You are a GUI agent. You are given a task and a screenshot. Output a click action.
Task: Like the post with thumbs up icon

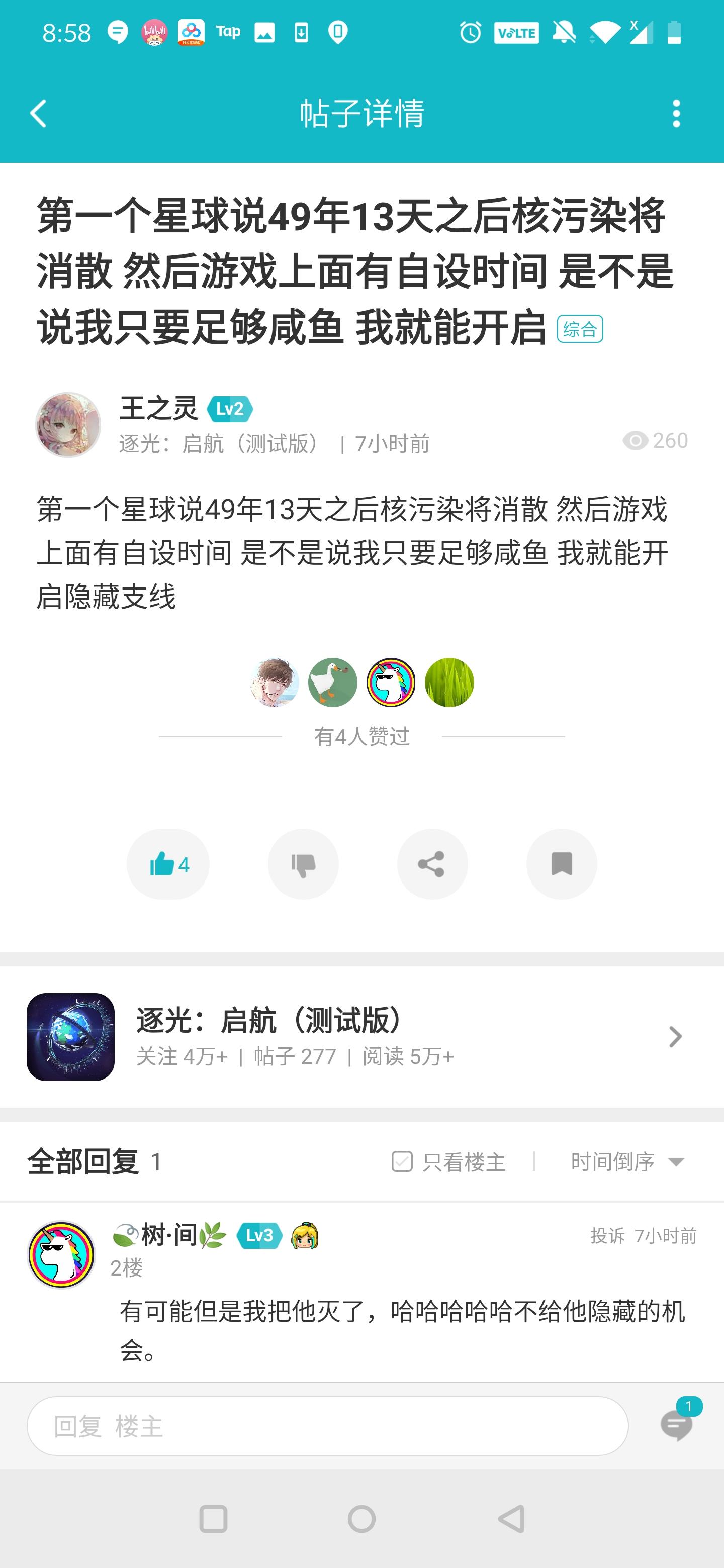tap(167, 864)
